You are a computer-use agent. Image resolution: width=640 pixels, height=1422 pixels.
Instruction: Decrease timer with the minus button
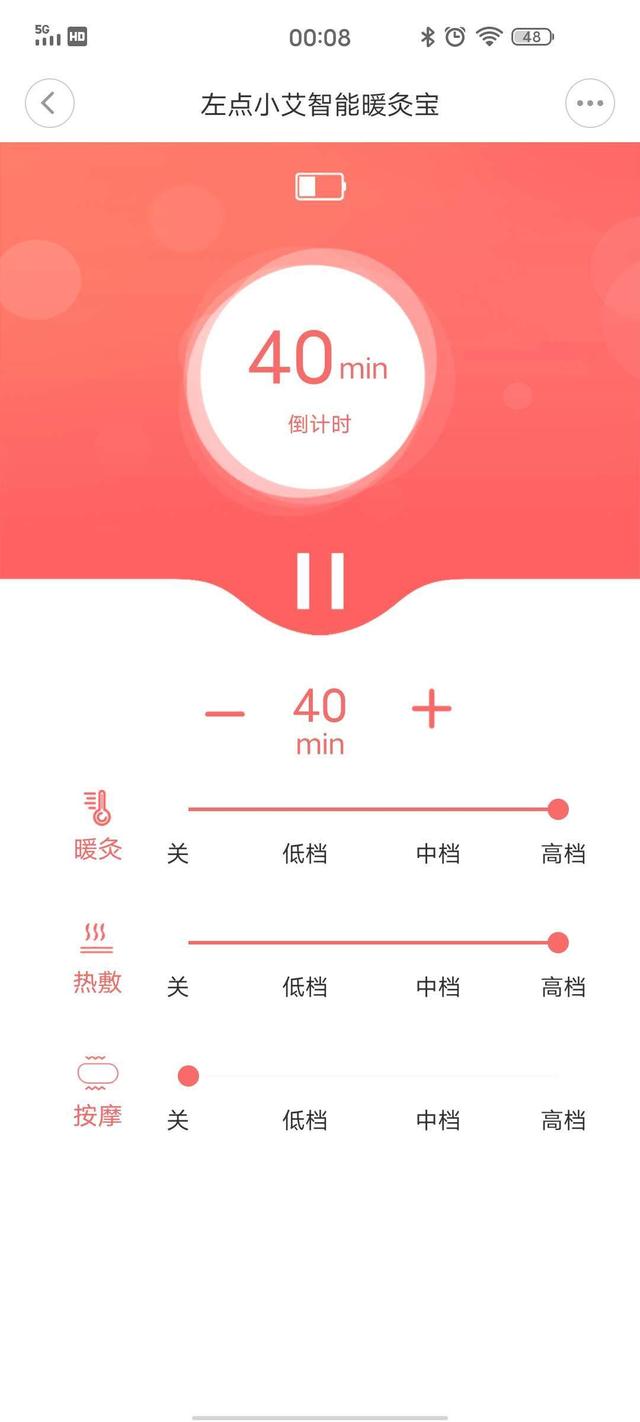click(x=225, y=713)
